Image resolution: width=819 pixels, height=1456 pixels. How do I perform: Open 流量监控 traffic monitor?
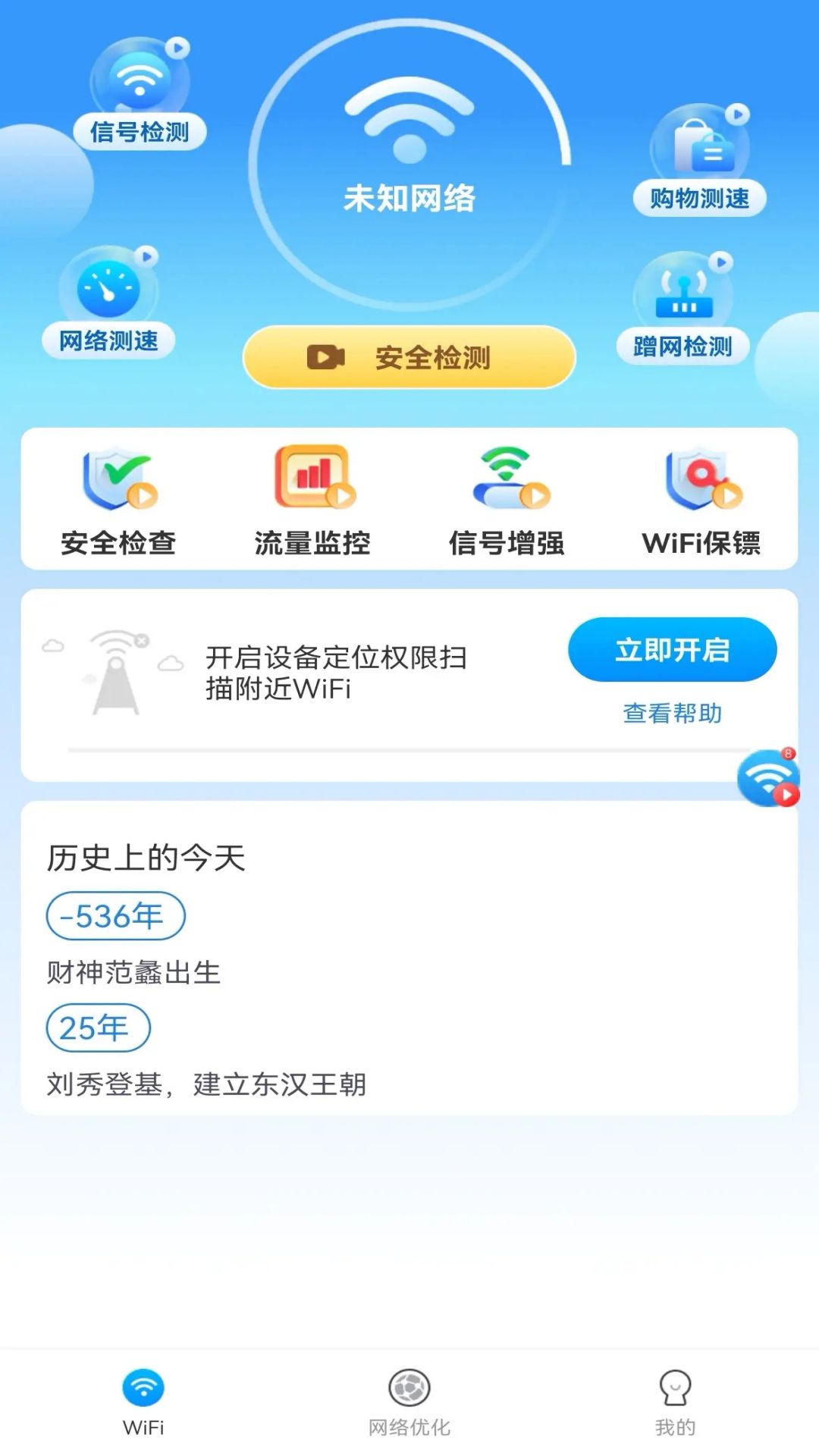[312, 500]
